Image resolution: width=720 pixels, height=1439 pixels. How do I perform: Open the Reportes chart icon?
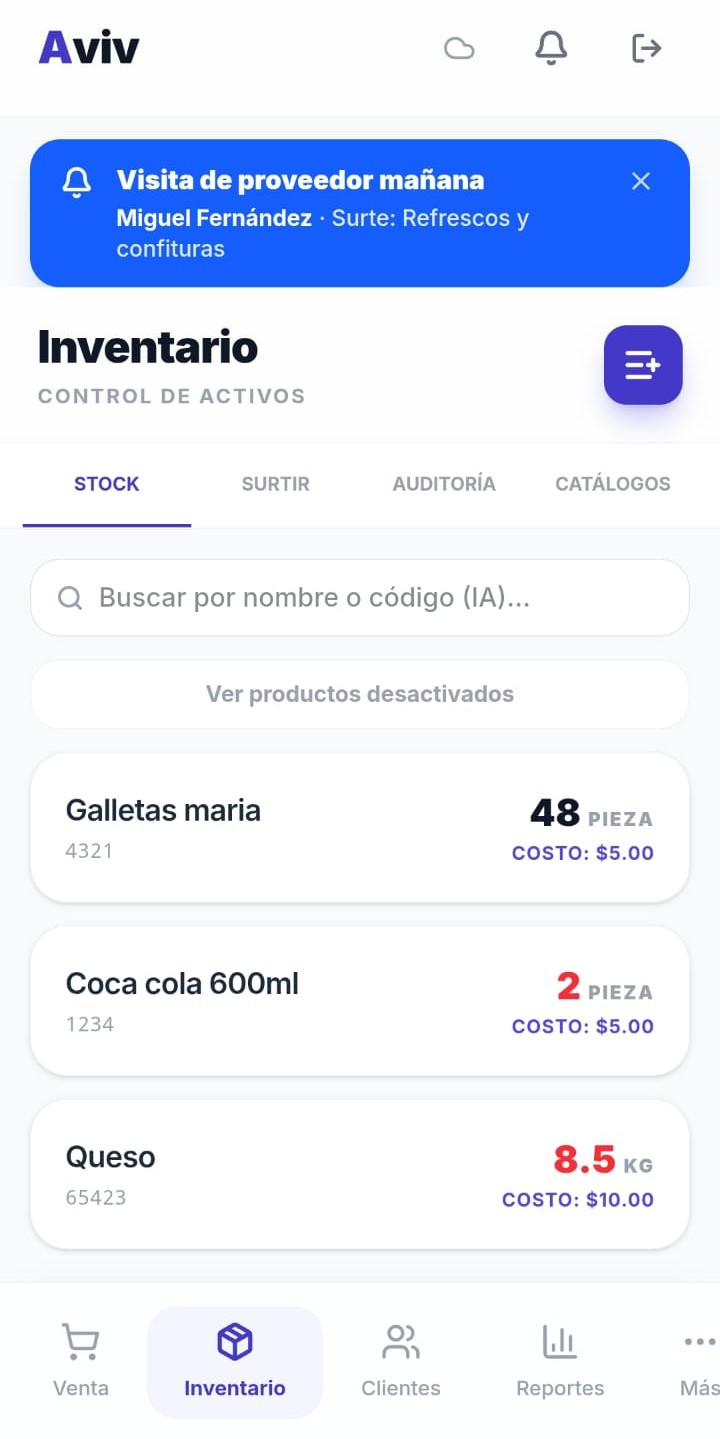[559, 1341]
